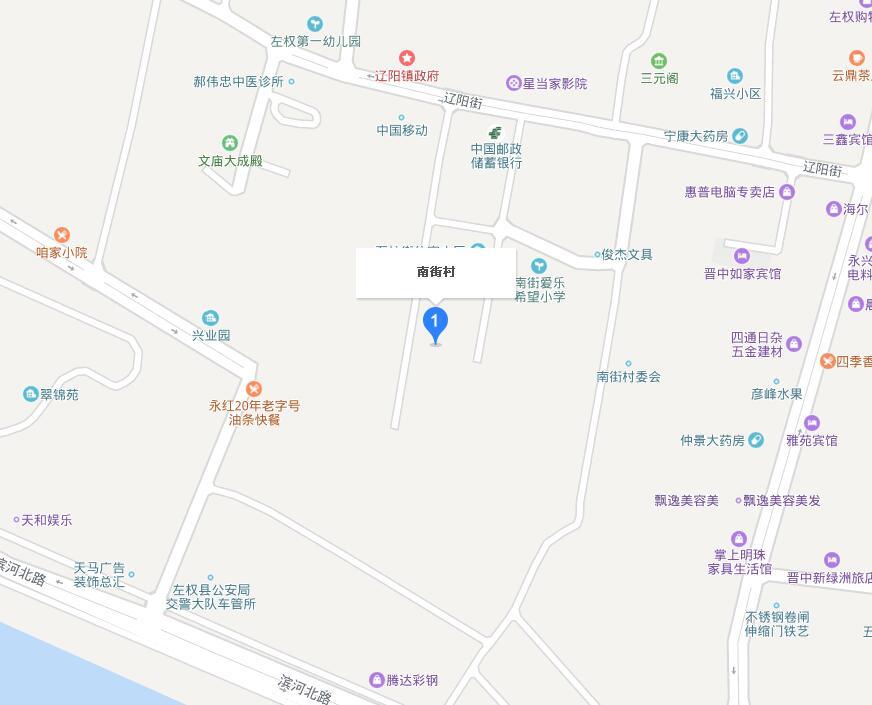Tap the 兴业园 map point
Image resolution: width=872 pixels, height=705 pixels.
pyautogui.click(x=211, y=319)
